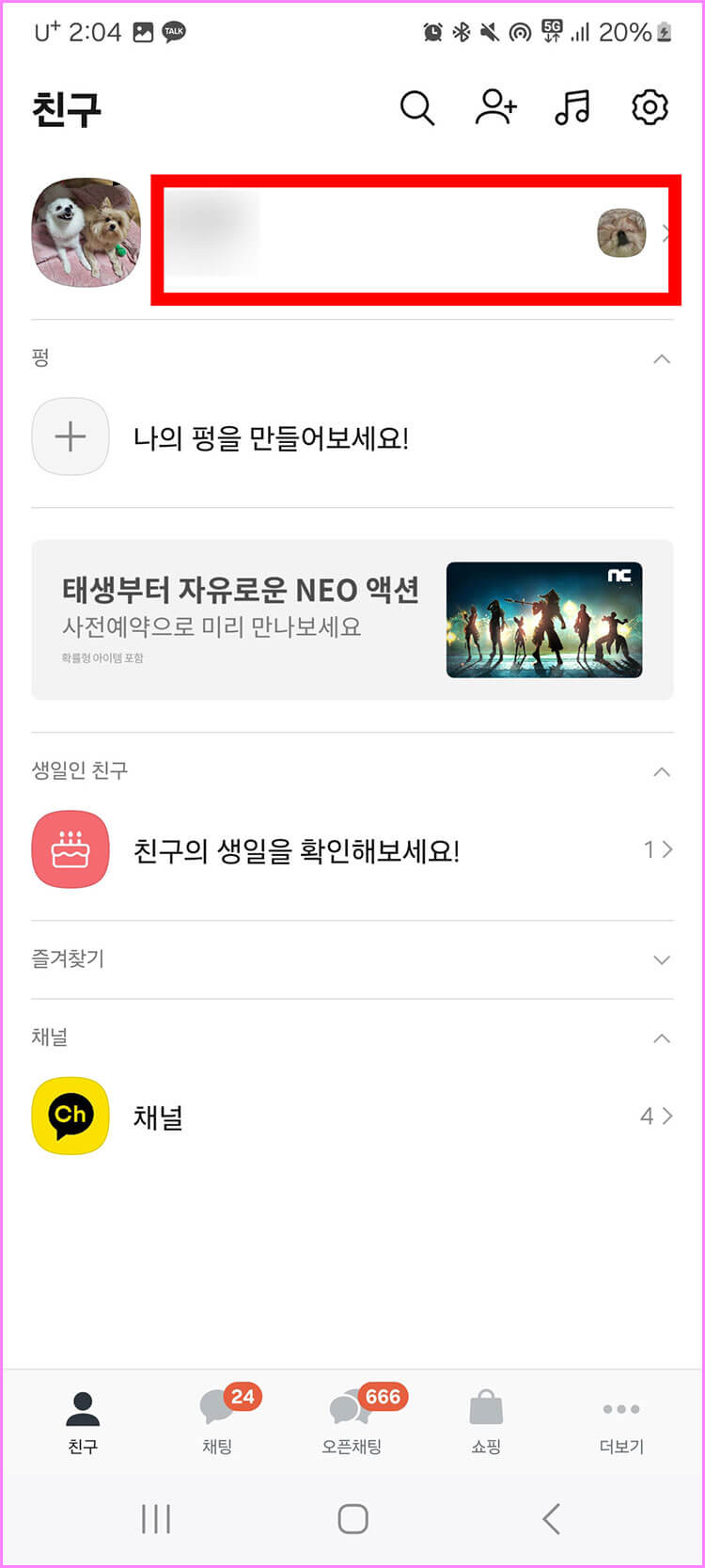Open the friend search icon

tap(416, 107)
